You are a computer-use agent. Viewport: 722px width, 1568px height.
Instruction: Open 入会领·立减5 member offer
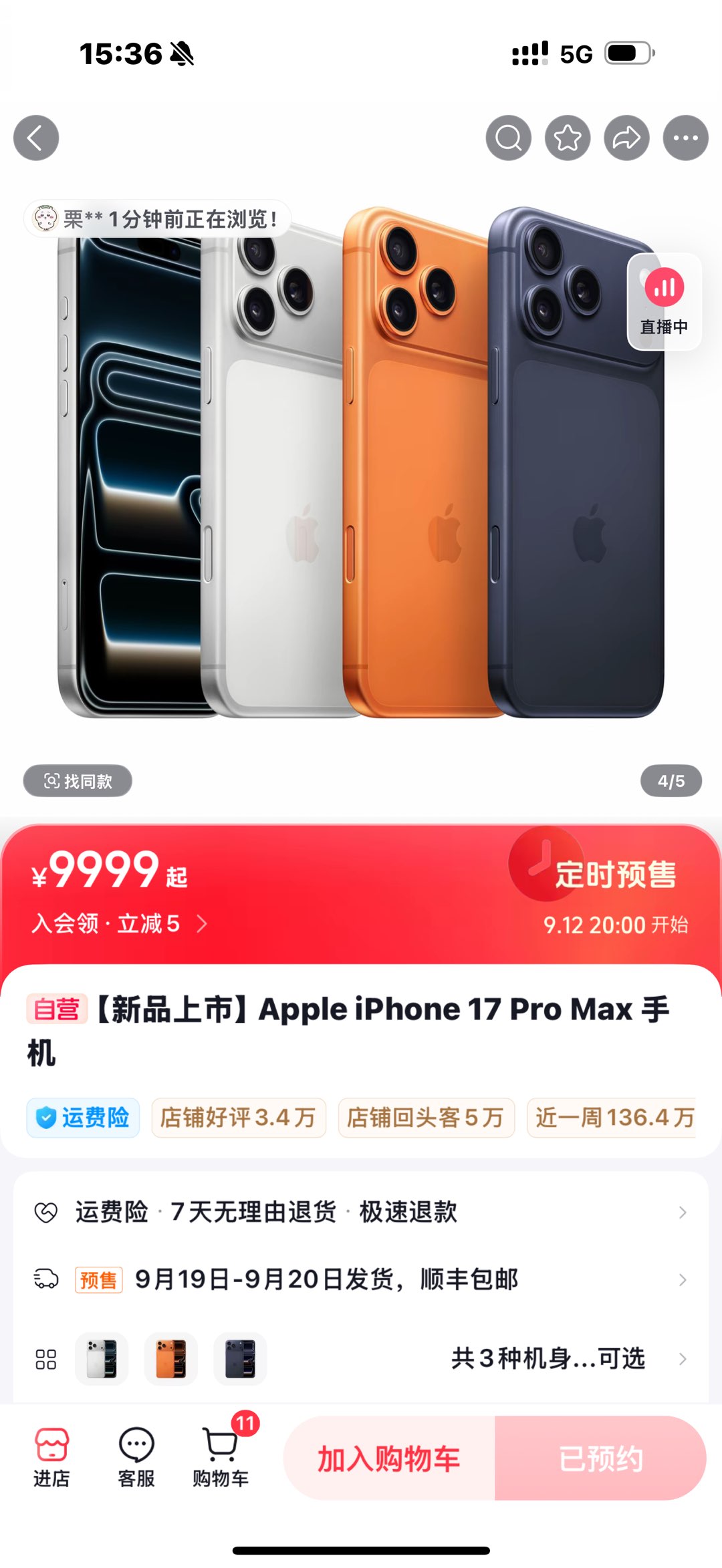click(x=119, y=924)
